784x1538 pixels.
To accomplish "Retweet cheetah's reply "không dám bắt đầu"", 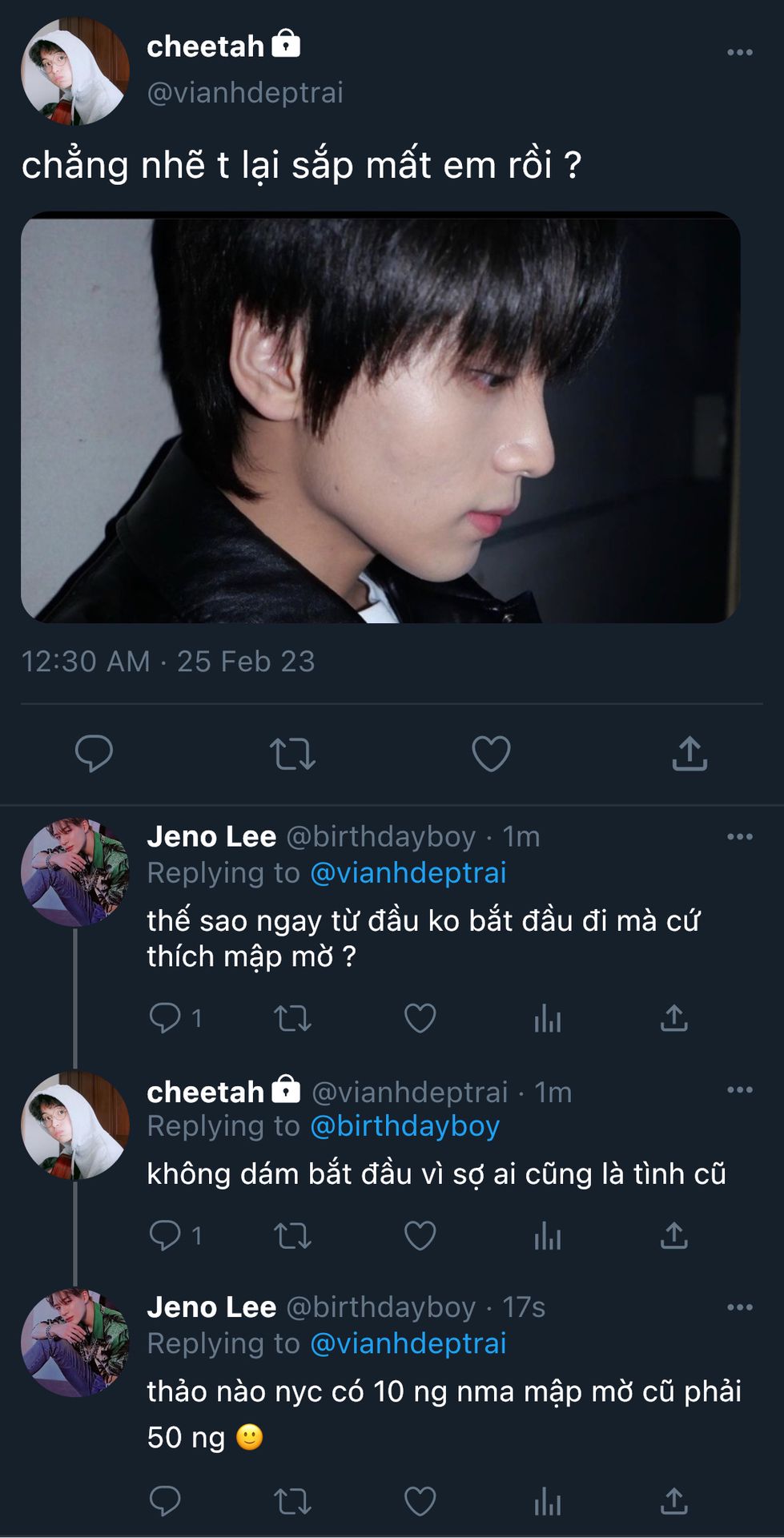I will 292,1236.
